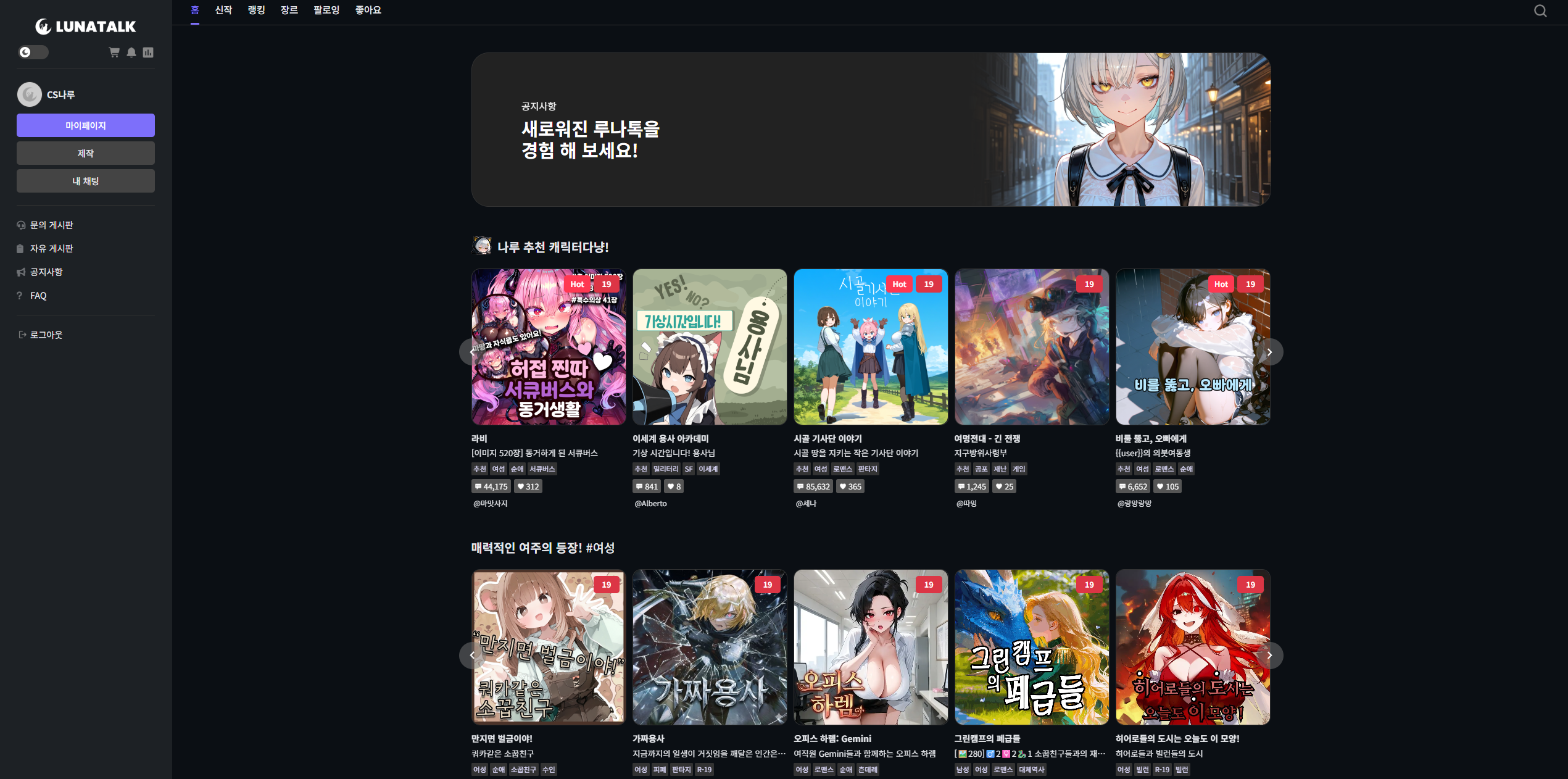Open 내 채팅
Screen dimensions: 1568x779
point(86,181)
